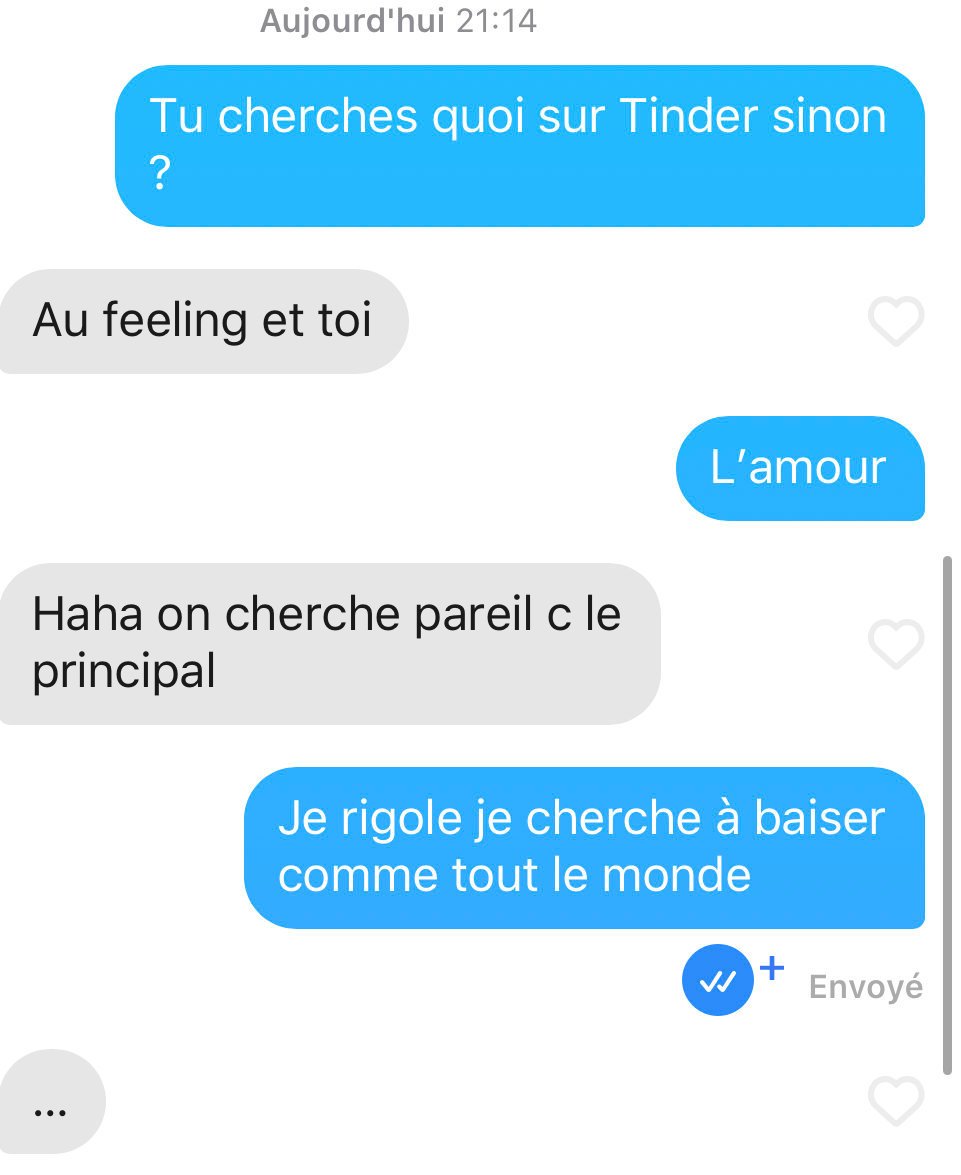Tap the blue read receipts checkmark
961x1175 pixels.
(718, 981)
